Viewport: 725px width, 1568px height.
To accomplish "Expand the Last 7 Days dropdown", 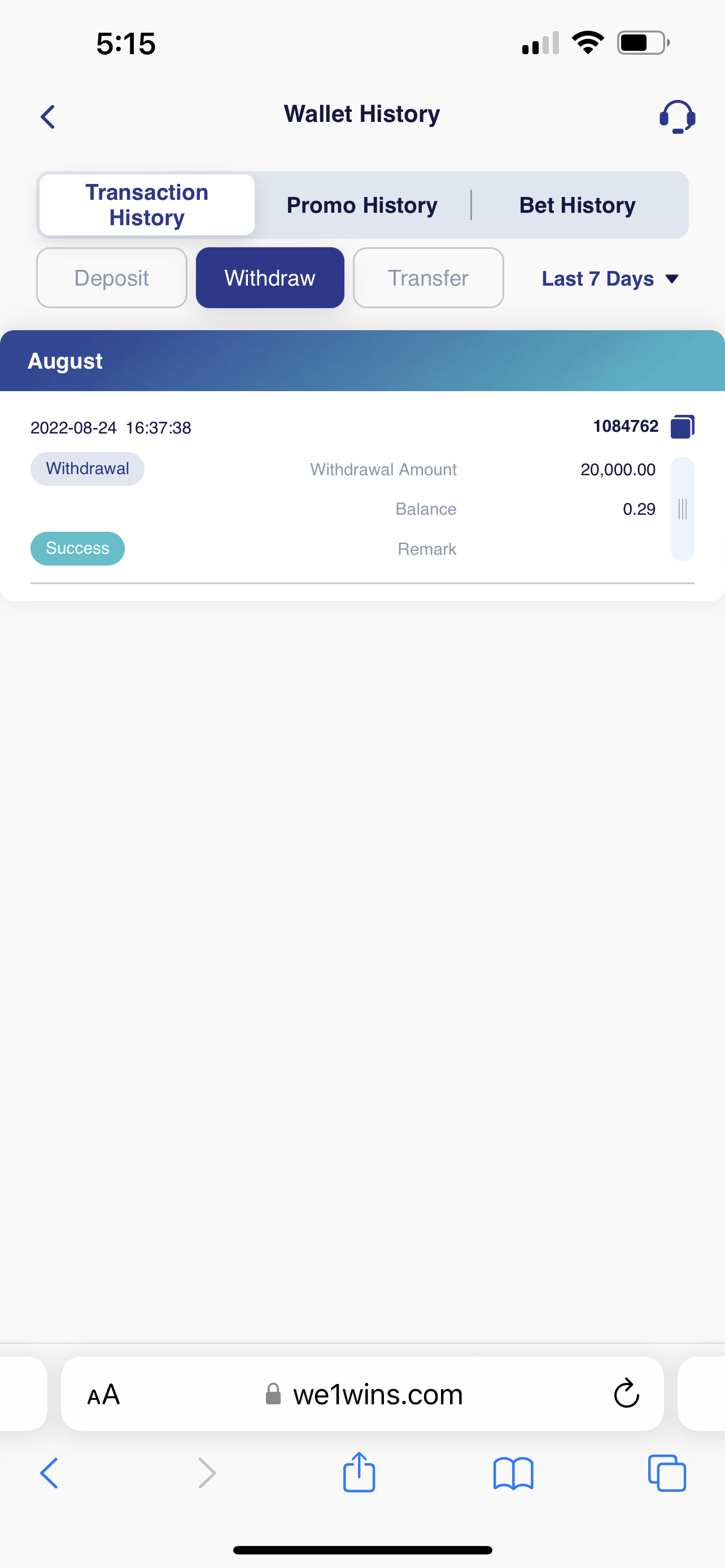I will pos(609,279).
